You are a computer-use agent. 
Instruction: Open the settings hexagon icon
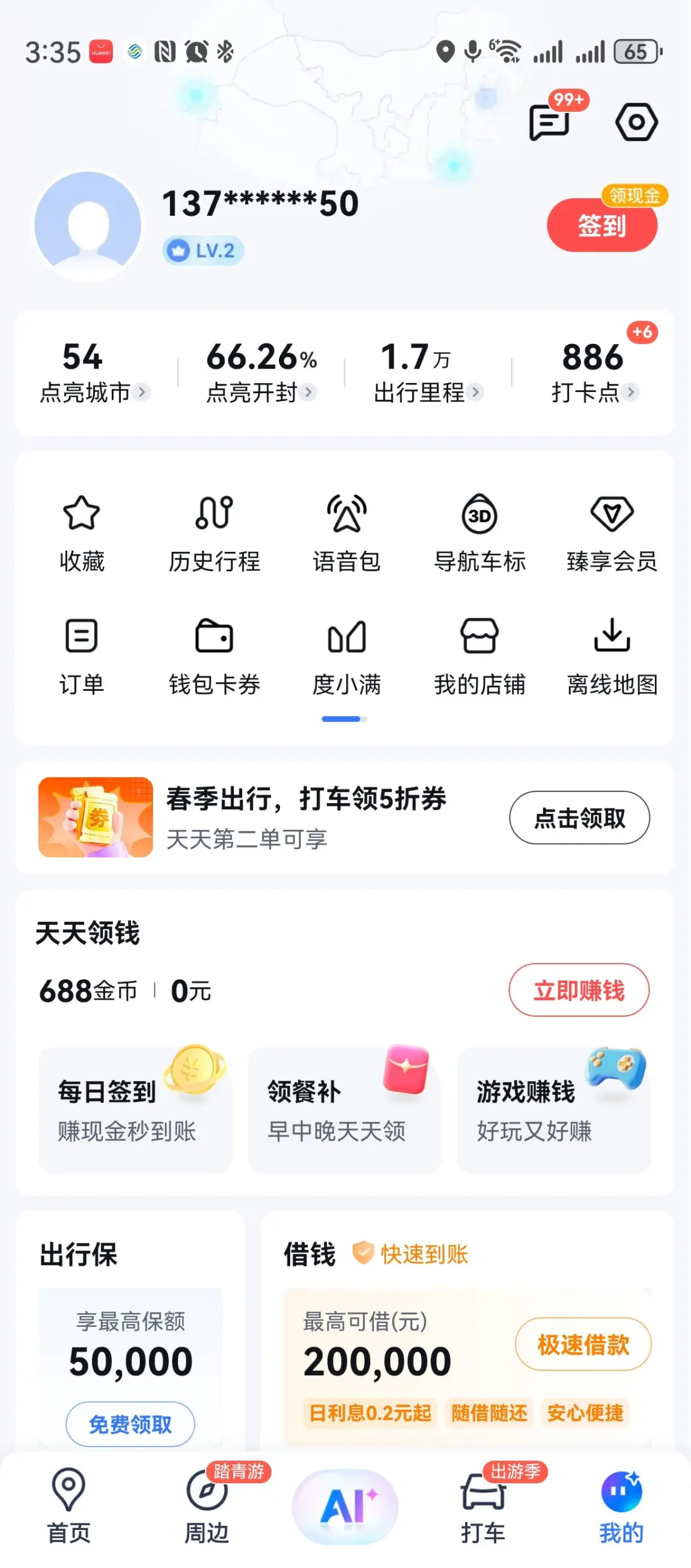[x=636, y=122]
